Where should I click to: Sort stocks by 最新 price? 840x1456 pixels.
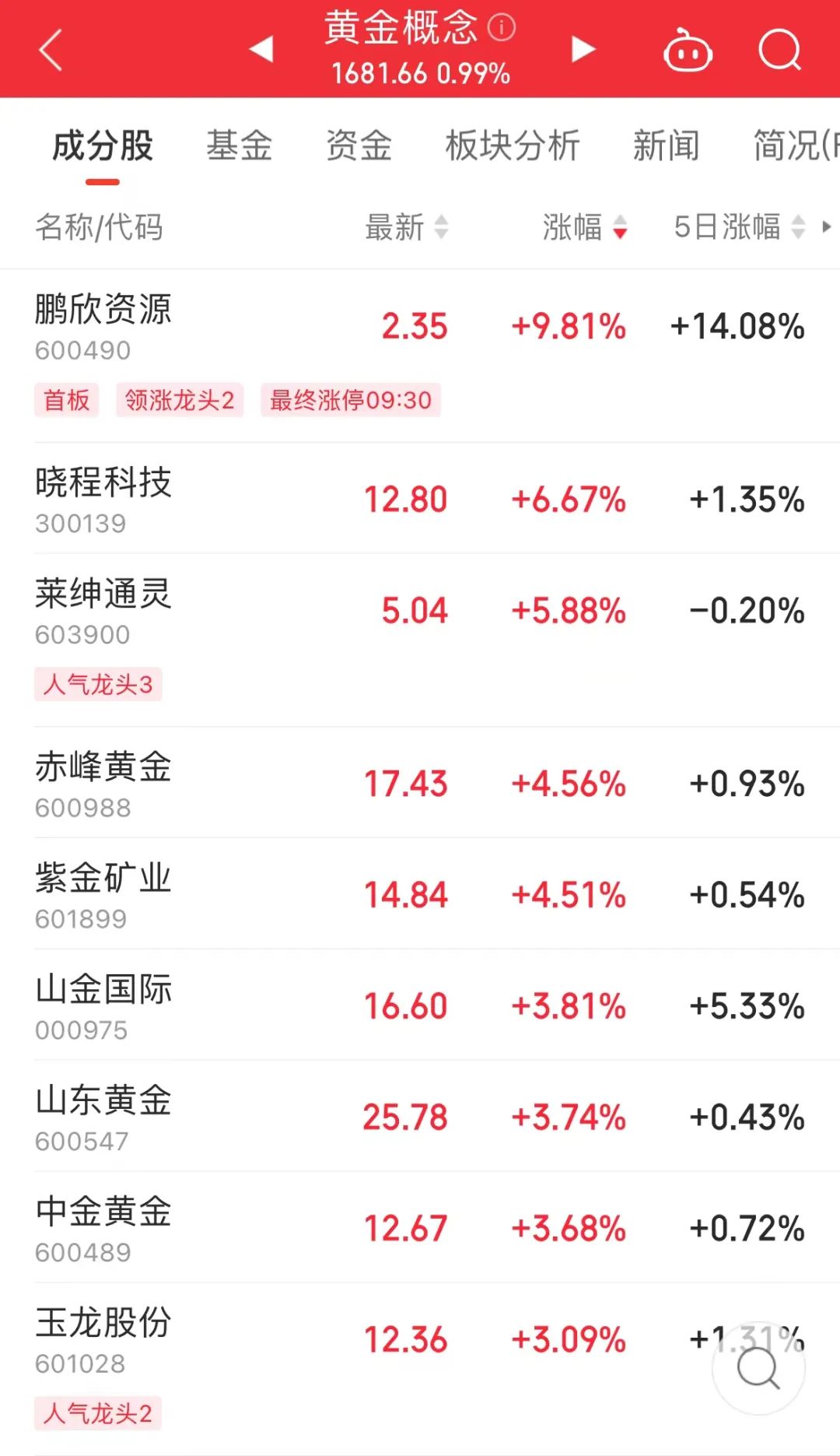point(407,227)
